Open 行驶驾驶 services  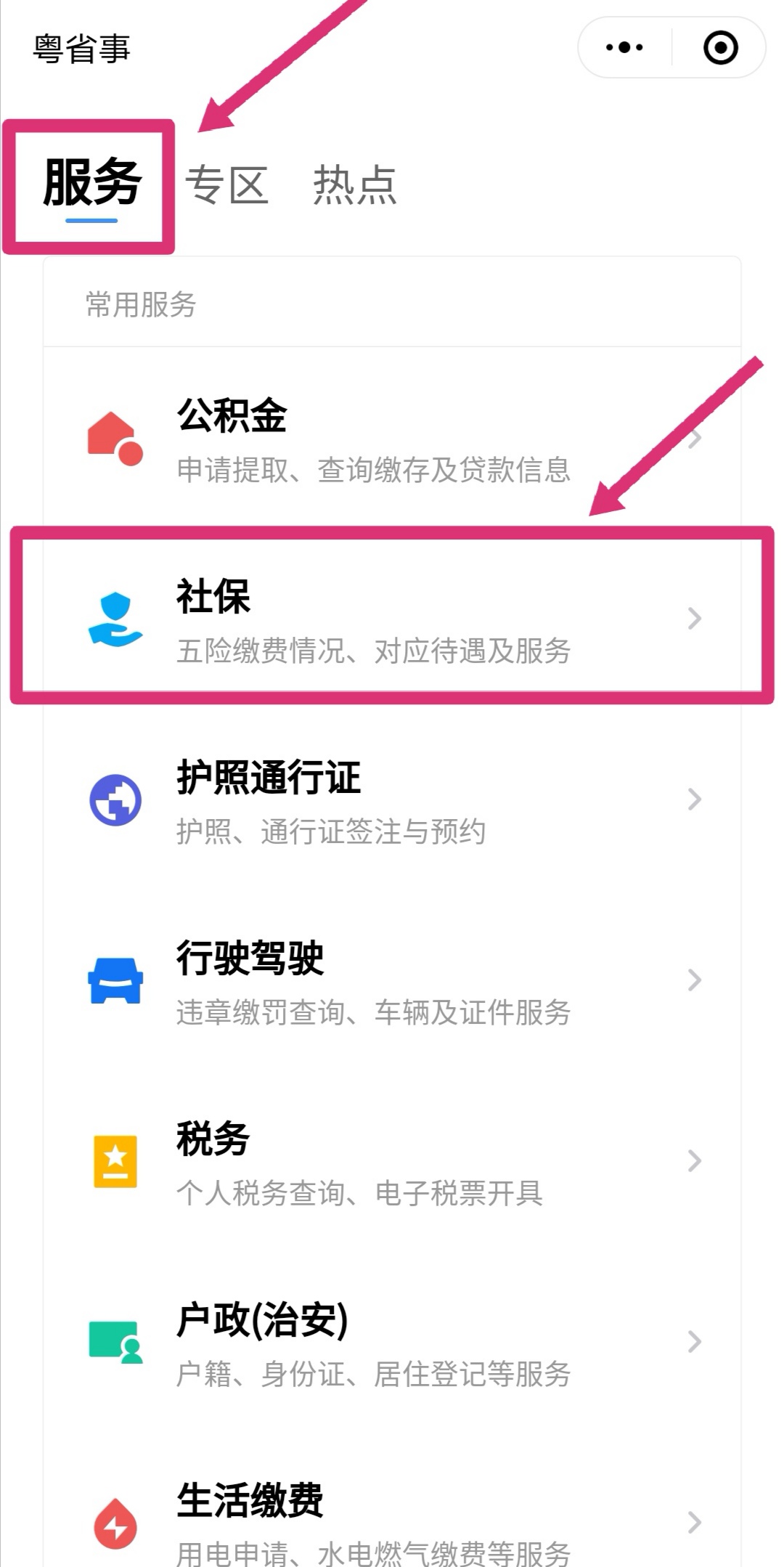tap(392, 980)
